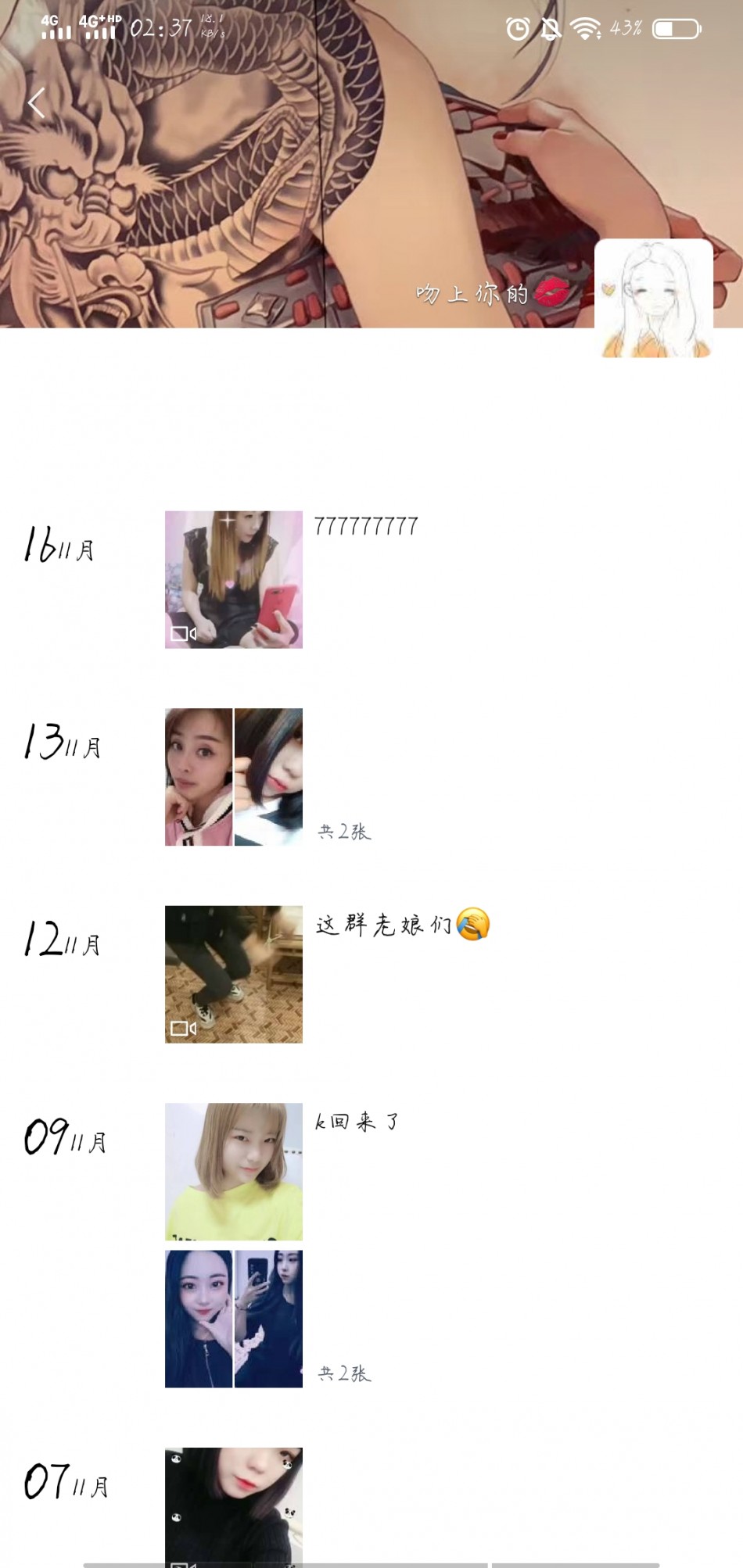Open the profile avatar with girl drawing

(x=654, y=299)
